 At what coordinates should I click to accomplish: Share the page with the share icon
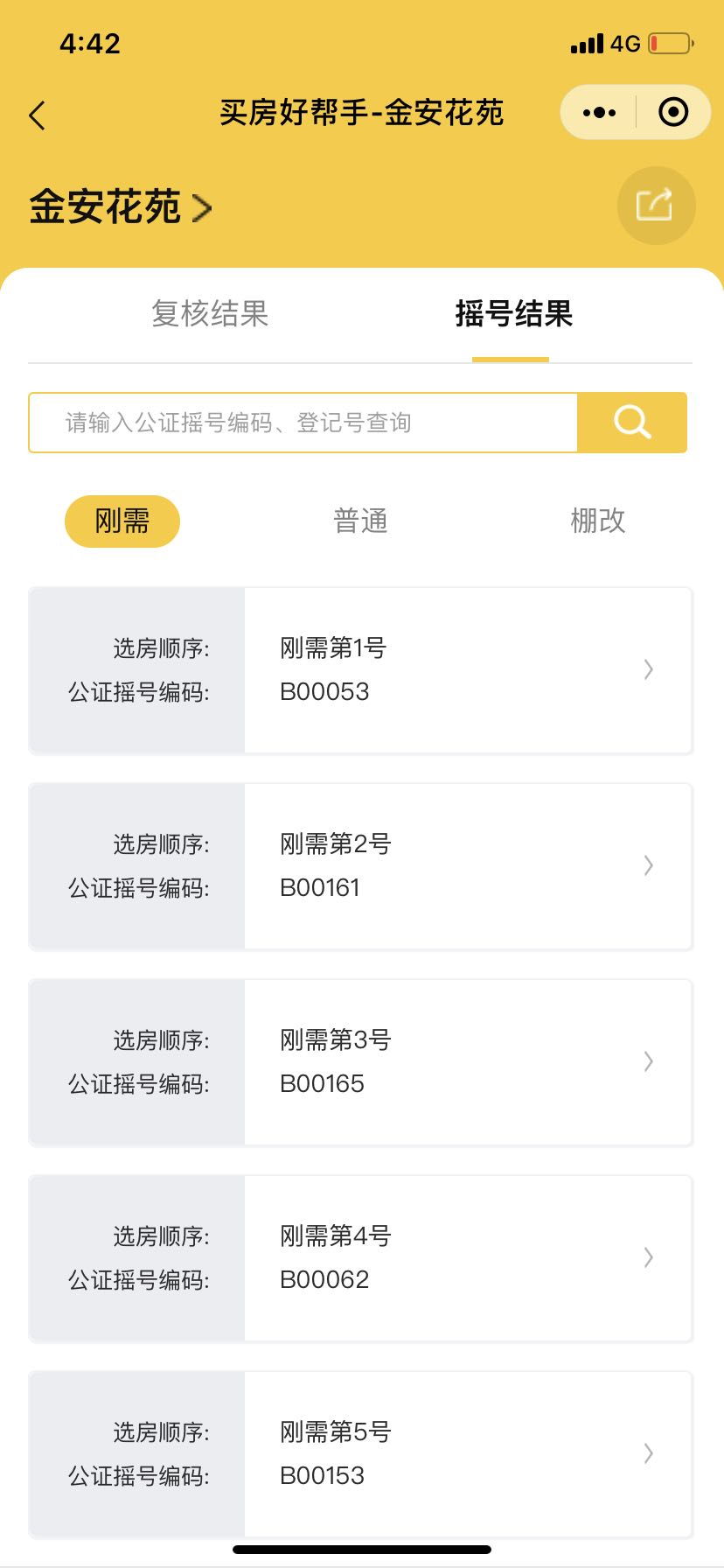(656, 206)
